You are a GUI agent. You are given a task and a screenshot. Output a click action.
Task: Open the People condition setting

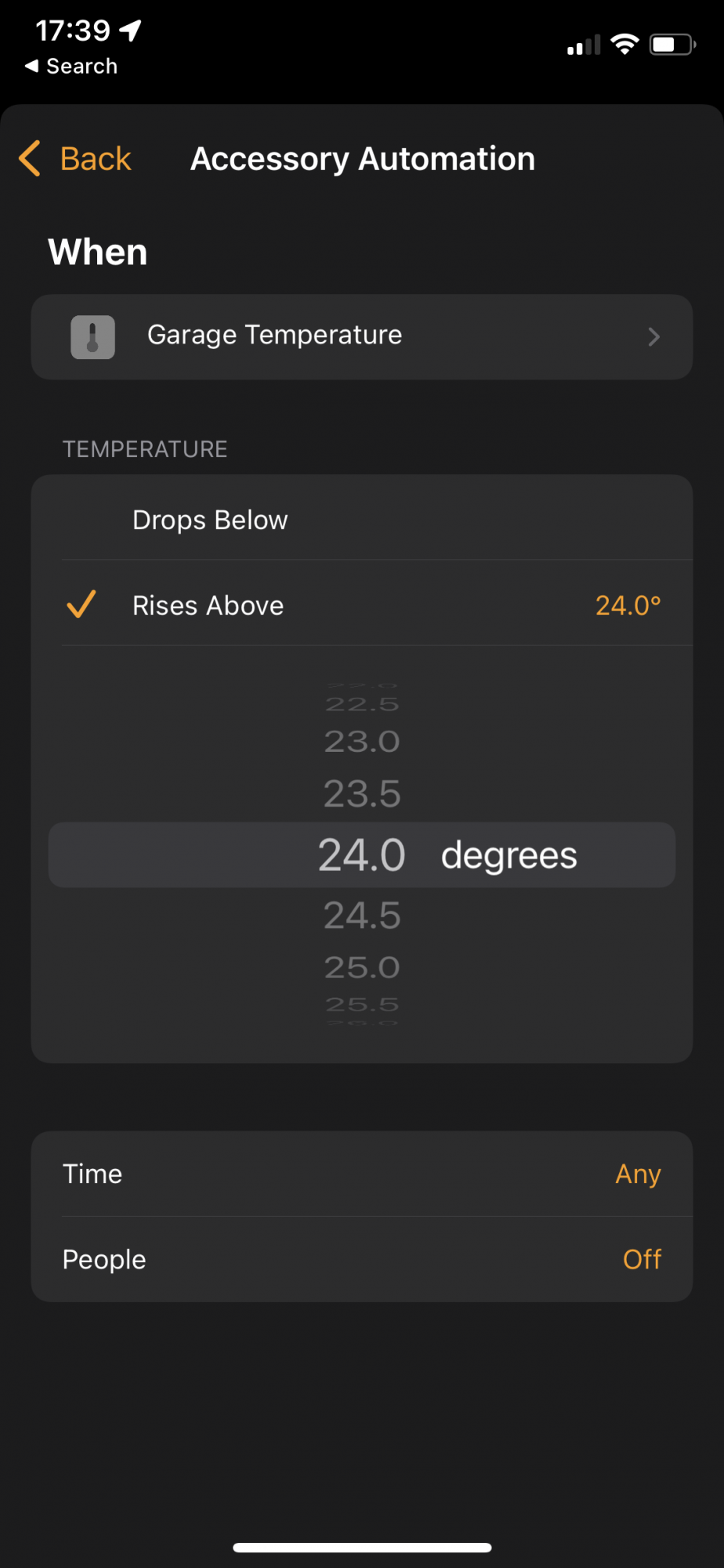(x=362, y=1260)
